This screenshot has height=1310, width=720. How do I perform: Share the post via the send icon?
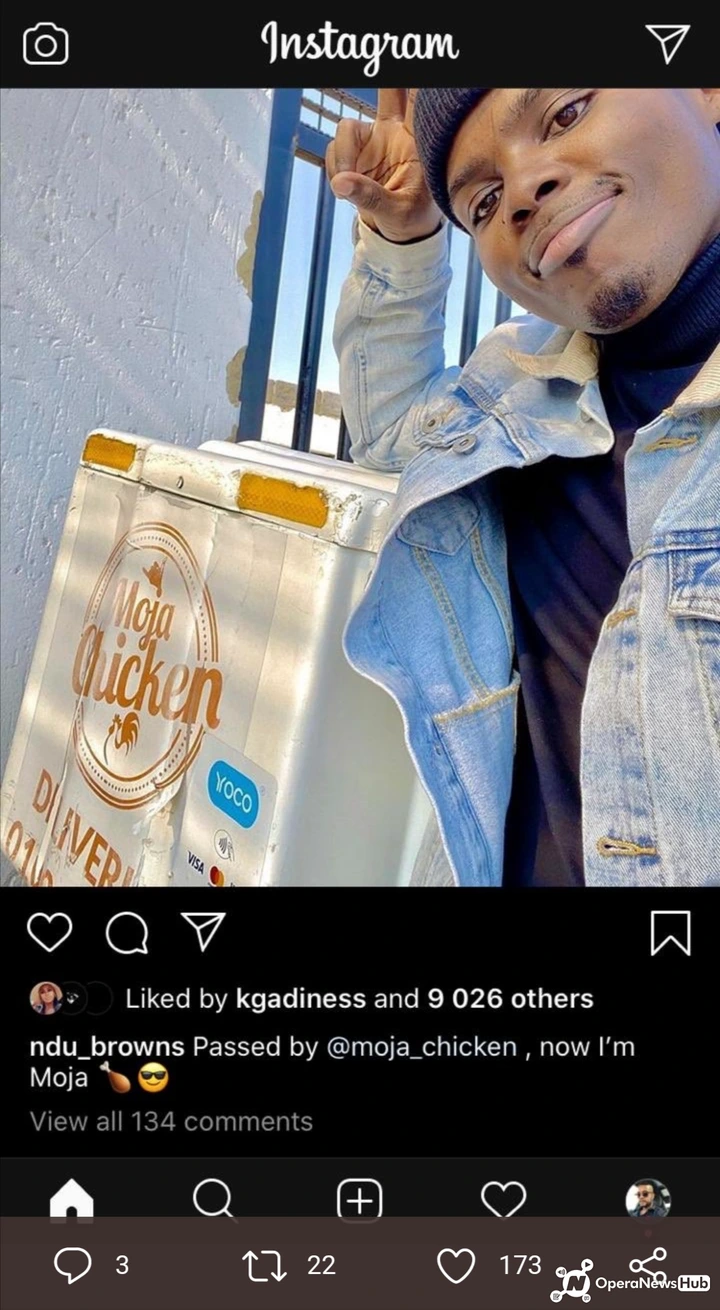[204, 931]
